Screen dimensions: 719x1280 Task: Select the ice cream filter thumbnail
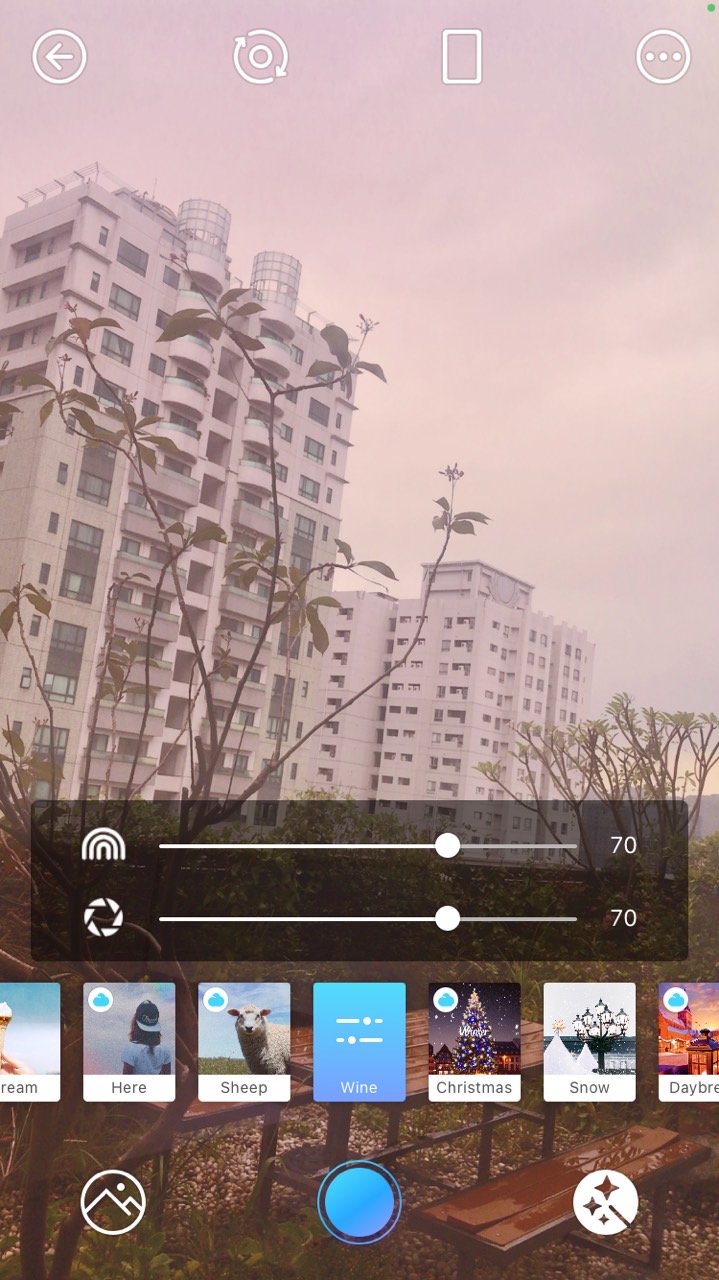28,1041
